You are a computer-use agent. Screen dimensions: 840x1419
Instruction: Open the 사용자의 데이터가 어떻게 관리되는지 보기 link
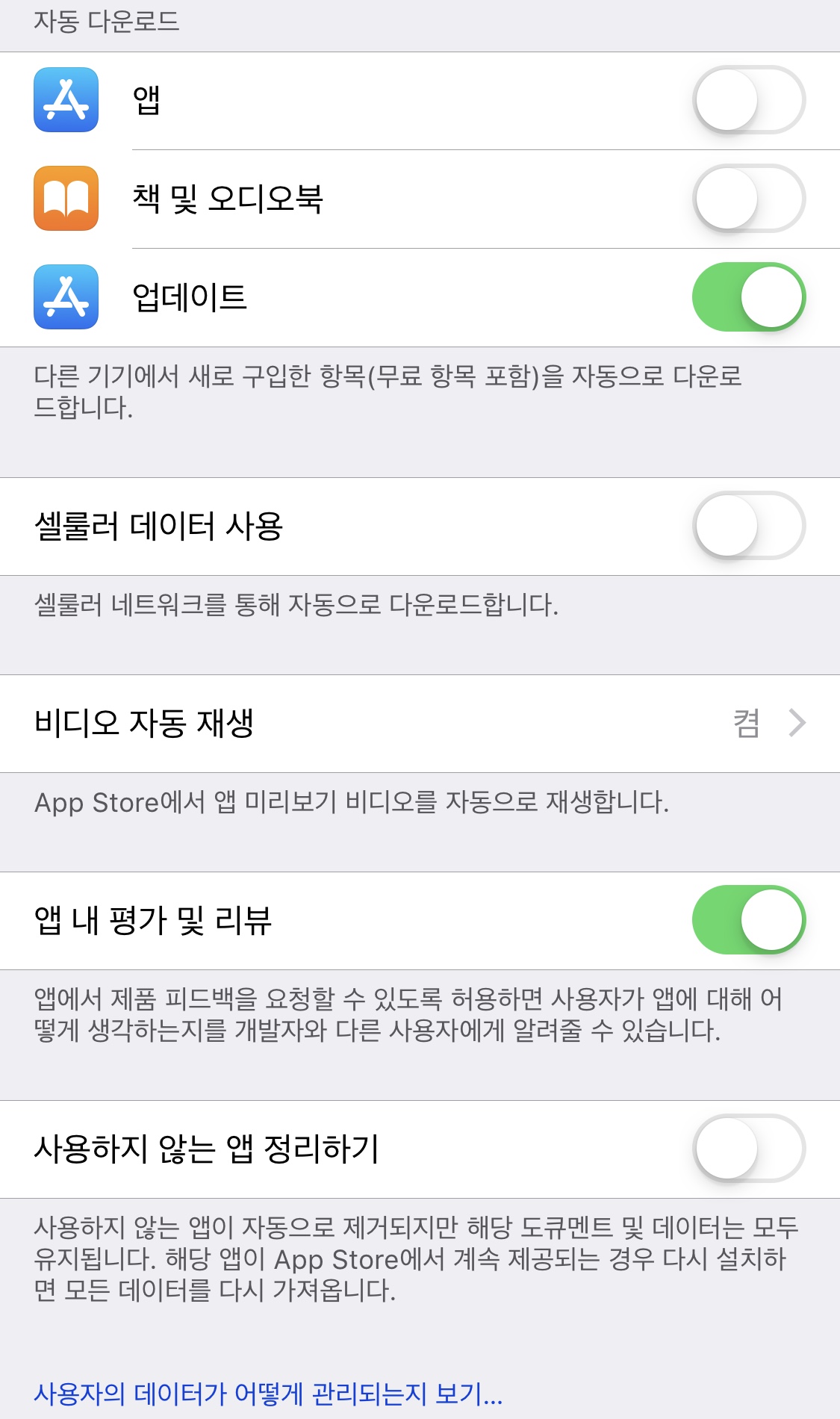(268, 1394)
